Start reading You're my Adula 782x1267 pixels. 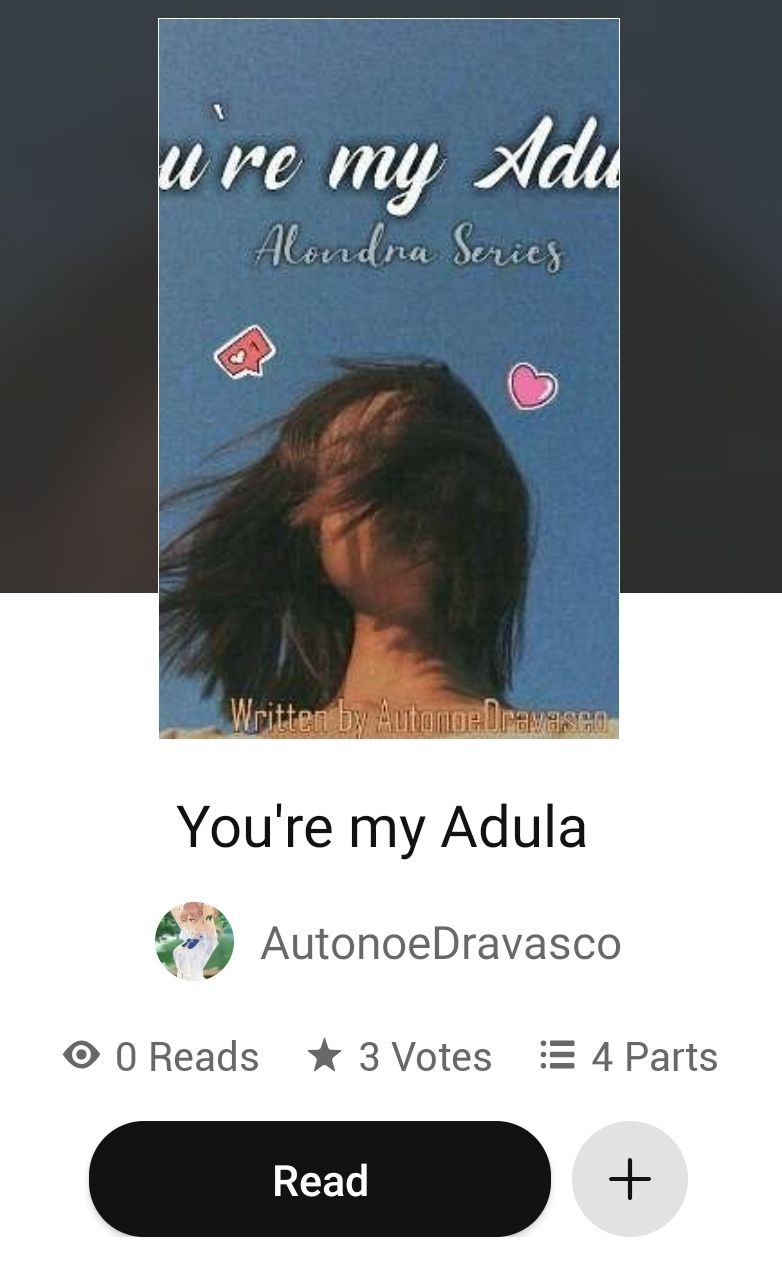coord(320,1180)
